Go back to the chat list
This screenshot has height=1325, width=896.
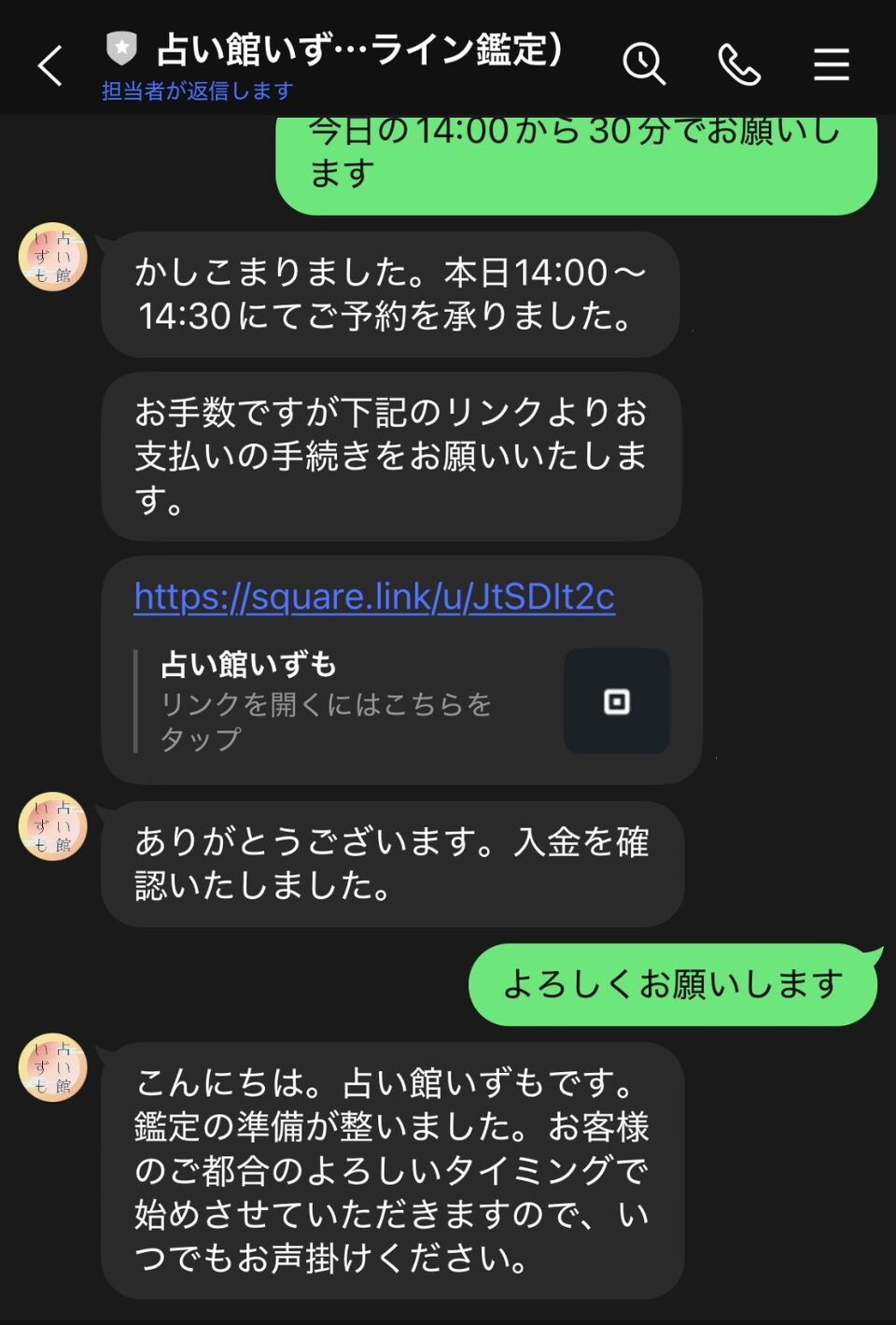coord(50,65)
